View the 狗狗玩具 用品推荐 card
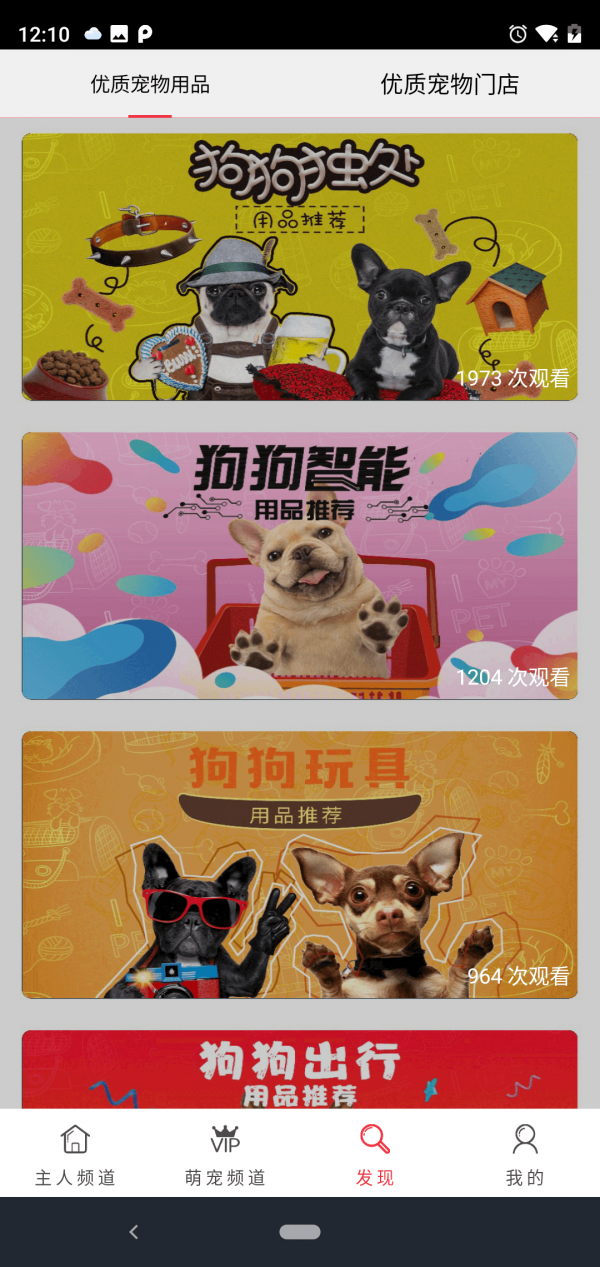This screenshot has width=600, height=1267. 300,864
